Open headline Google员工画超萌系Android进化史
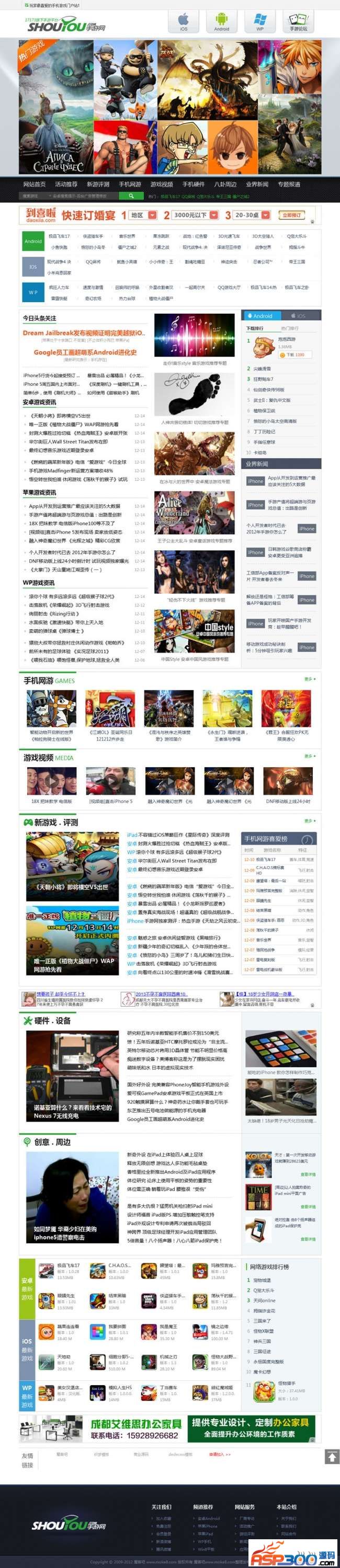 [85, 352]
